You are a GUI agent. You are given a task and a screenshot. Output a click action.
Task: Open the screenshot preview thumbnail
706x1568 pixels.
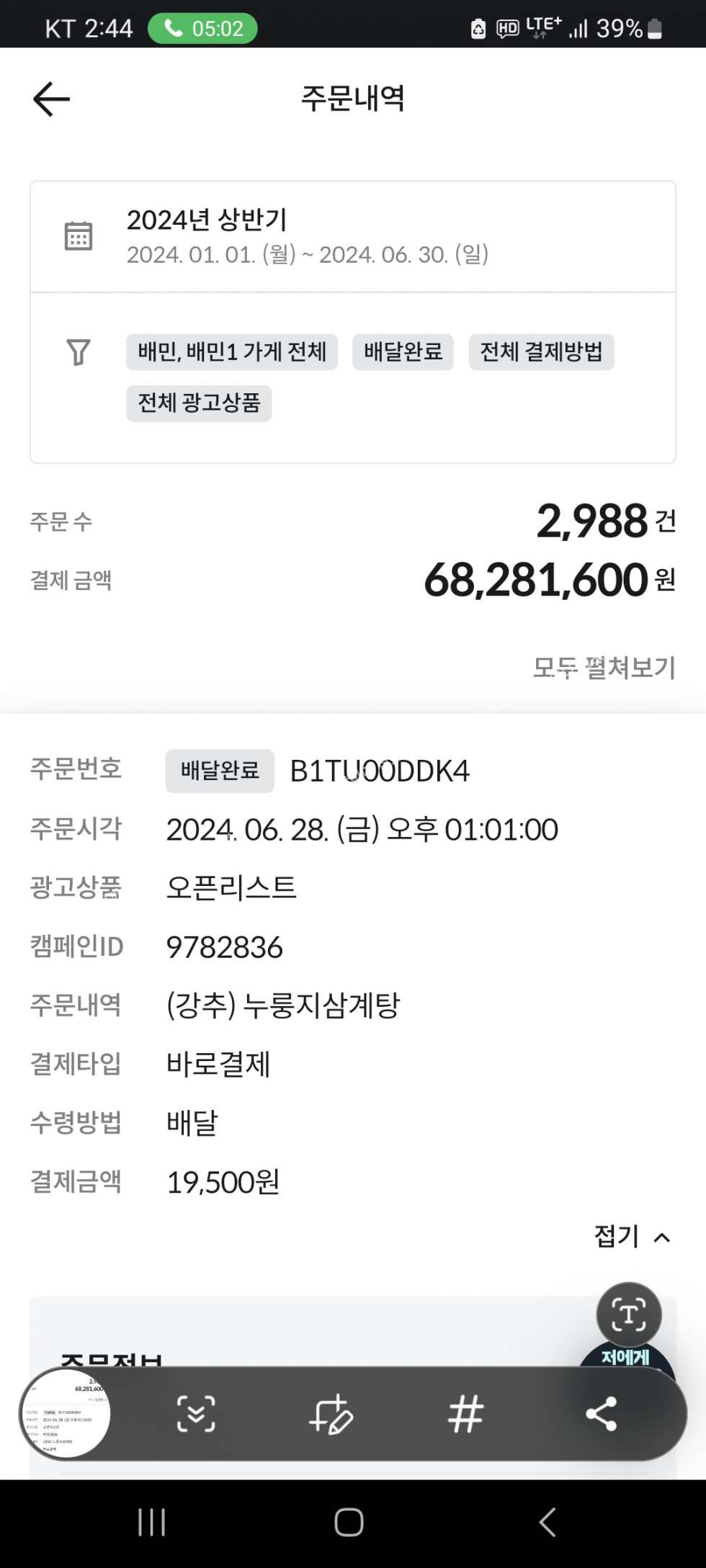click(66, 1413)
